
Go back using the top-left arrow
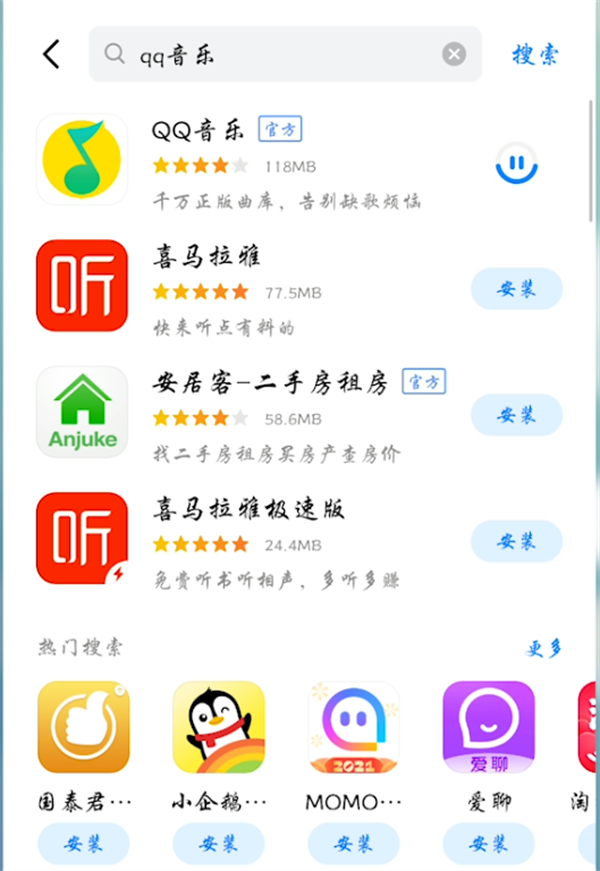pos(52,54)
